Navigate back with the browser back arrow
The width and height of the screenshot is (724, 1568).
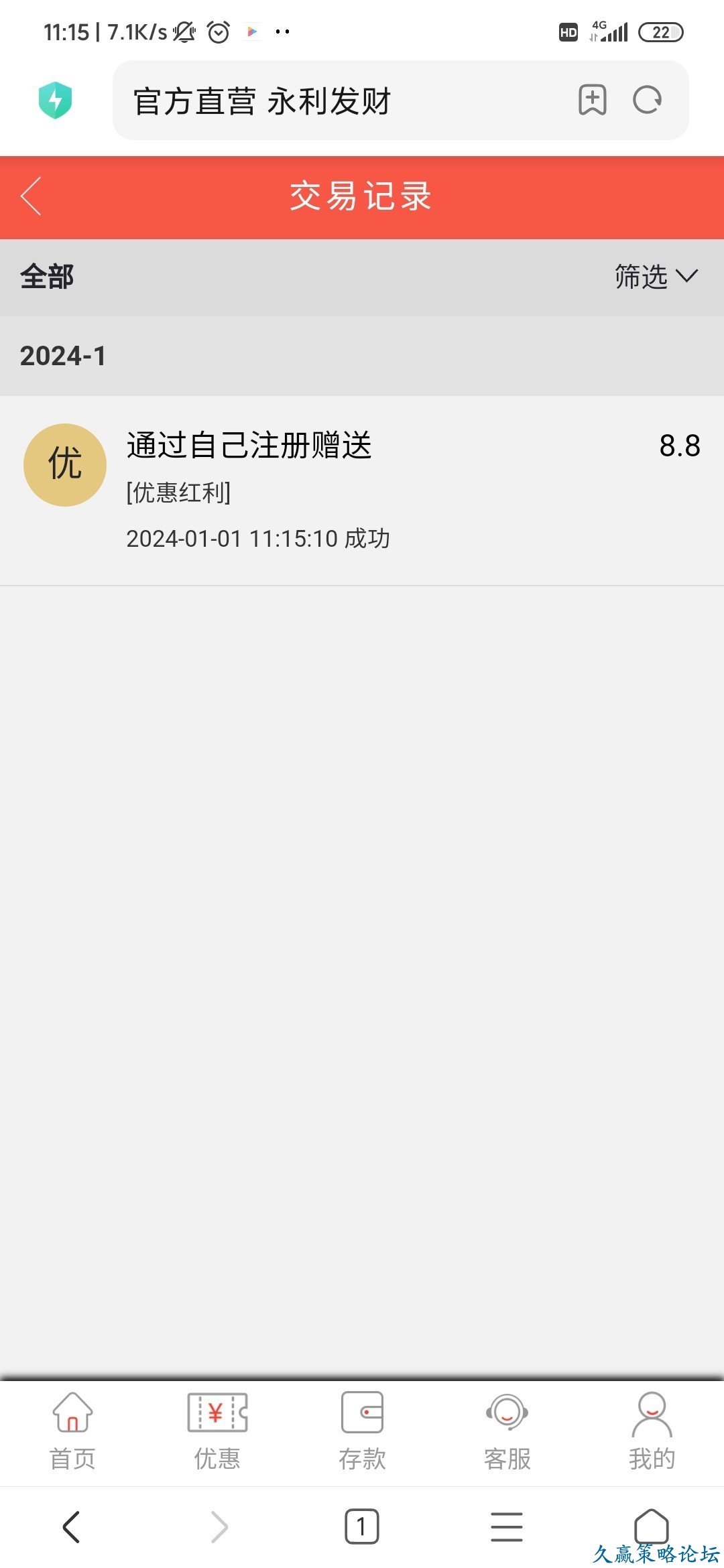[72, 1527]
